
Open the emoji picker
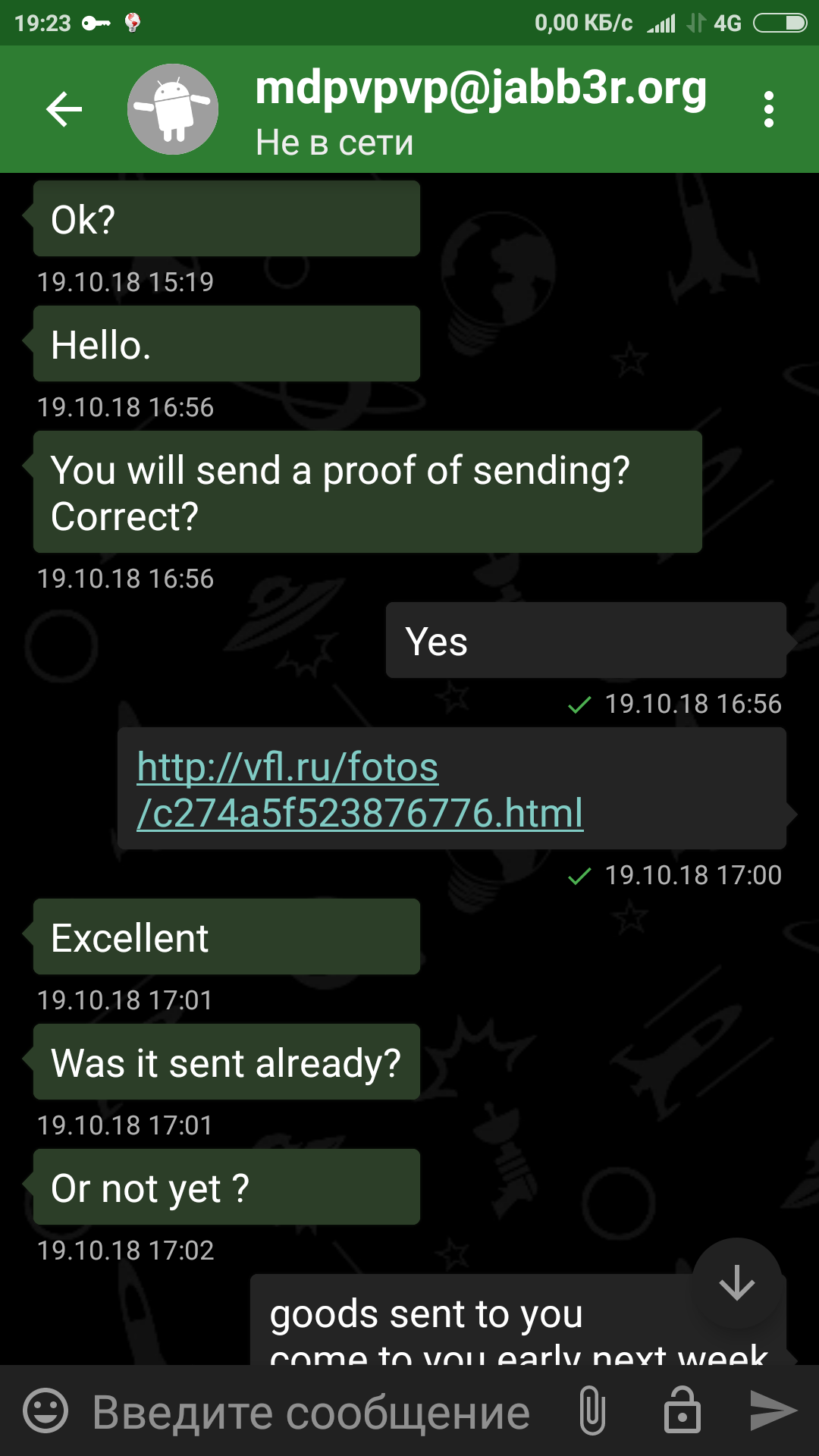[x=45, y=1411]
